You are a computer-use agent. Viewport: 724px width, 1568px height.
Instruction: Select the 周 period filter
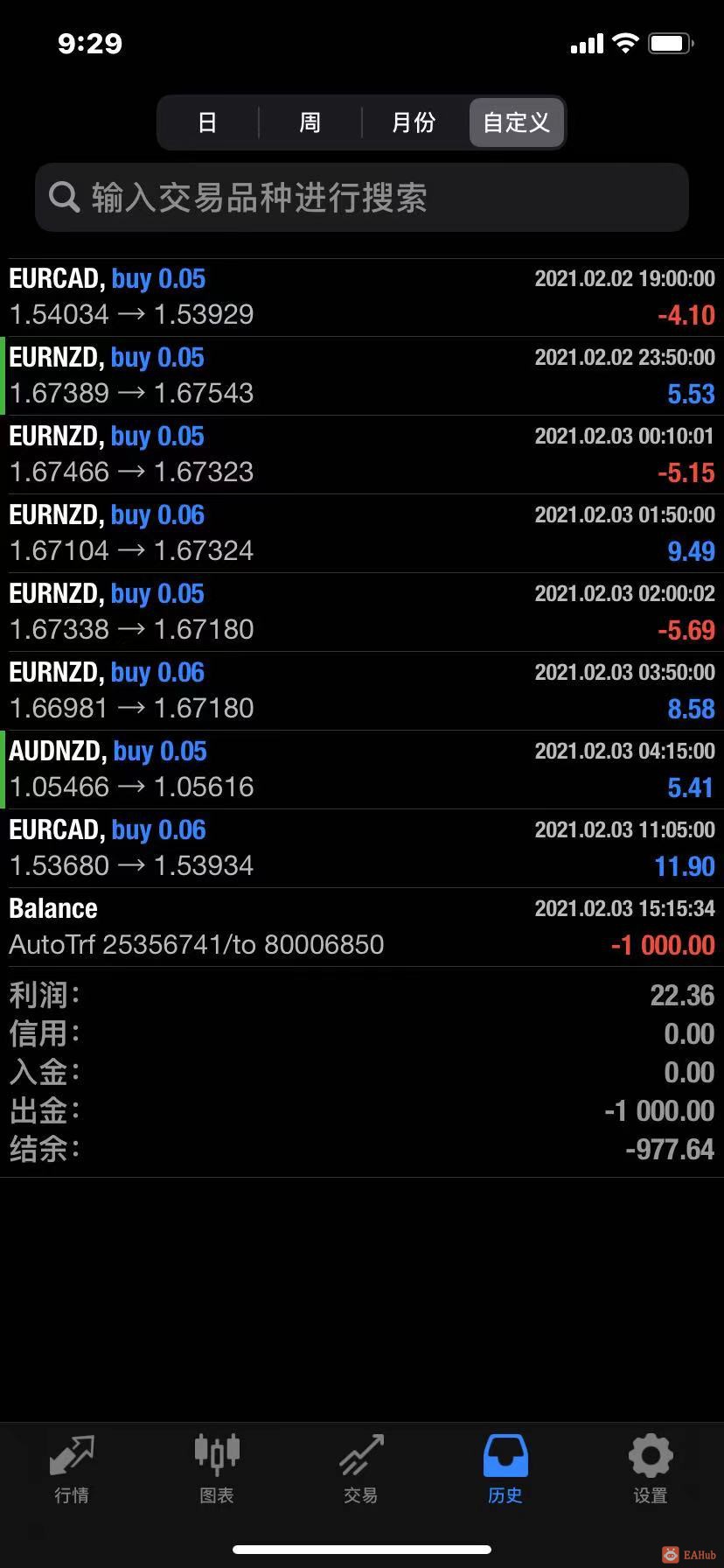pos(310,122)
